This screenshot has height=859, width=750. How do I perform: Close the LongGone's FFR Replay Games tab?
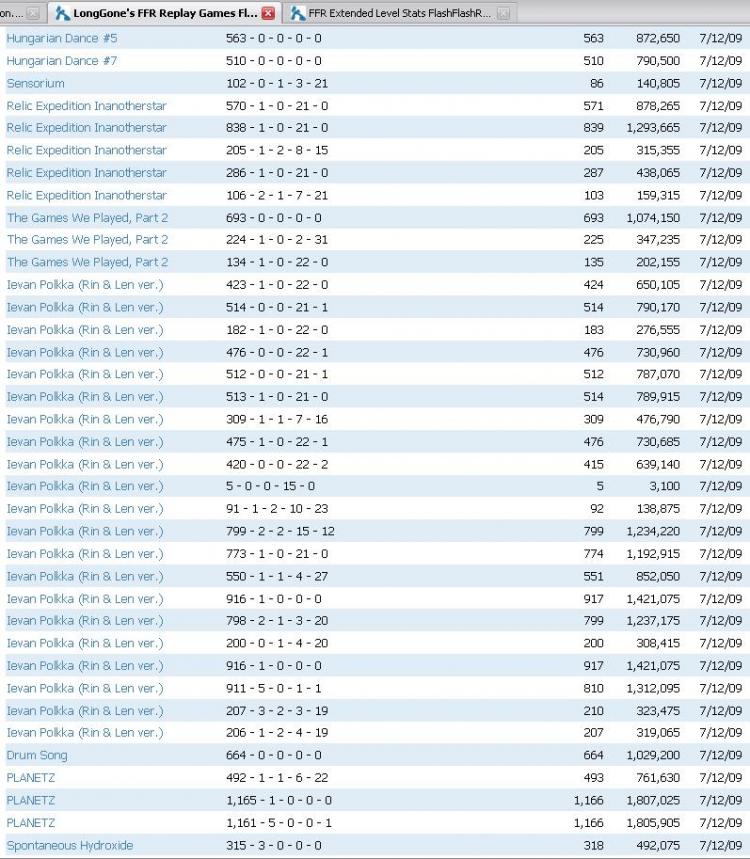pos(268,13)
